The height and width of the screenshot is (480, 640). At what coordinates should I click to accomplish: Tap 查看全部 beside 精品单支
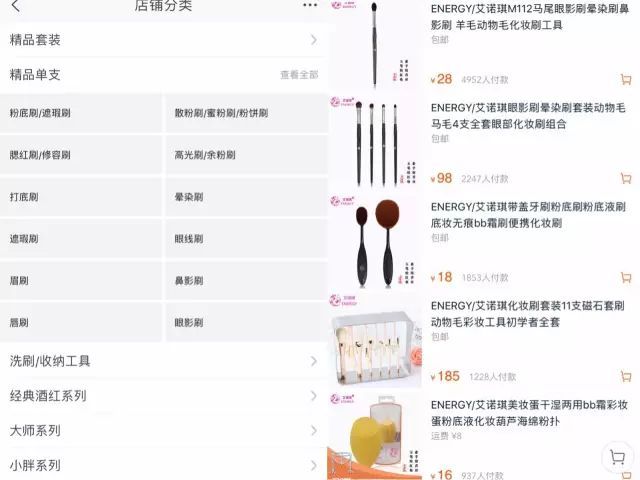point(298,75)
